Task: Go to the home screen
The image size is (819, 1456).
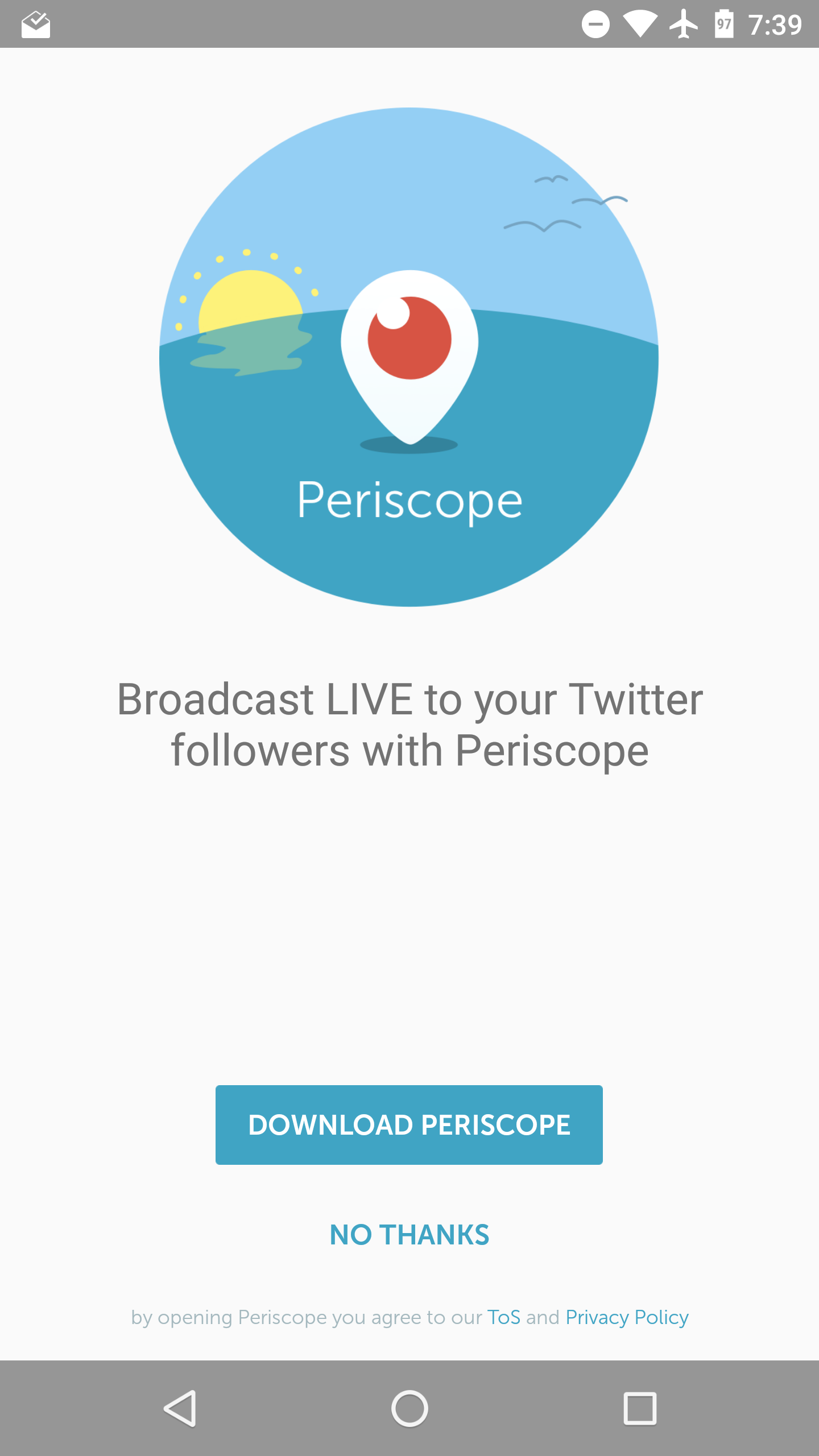Action: (x=409, y=1408)
